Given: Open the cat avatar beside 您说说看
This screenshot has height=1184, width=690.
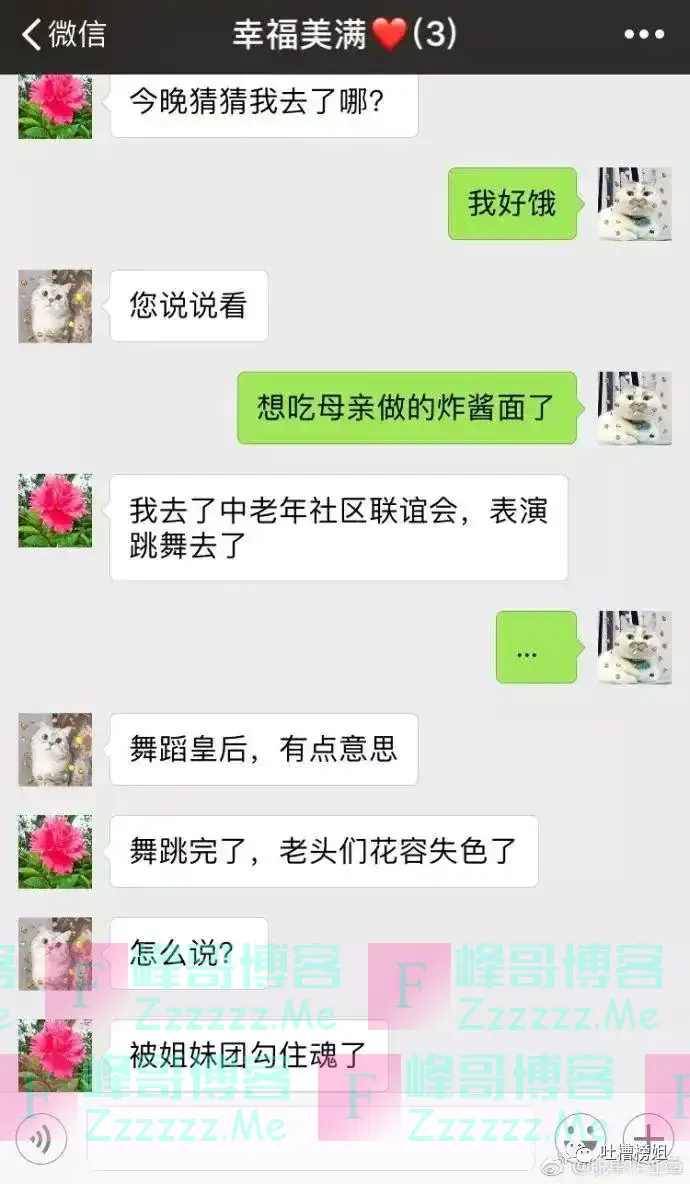Looking at the screenshot, I should tap(55, 306).
